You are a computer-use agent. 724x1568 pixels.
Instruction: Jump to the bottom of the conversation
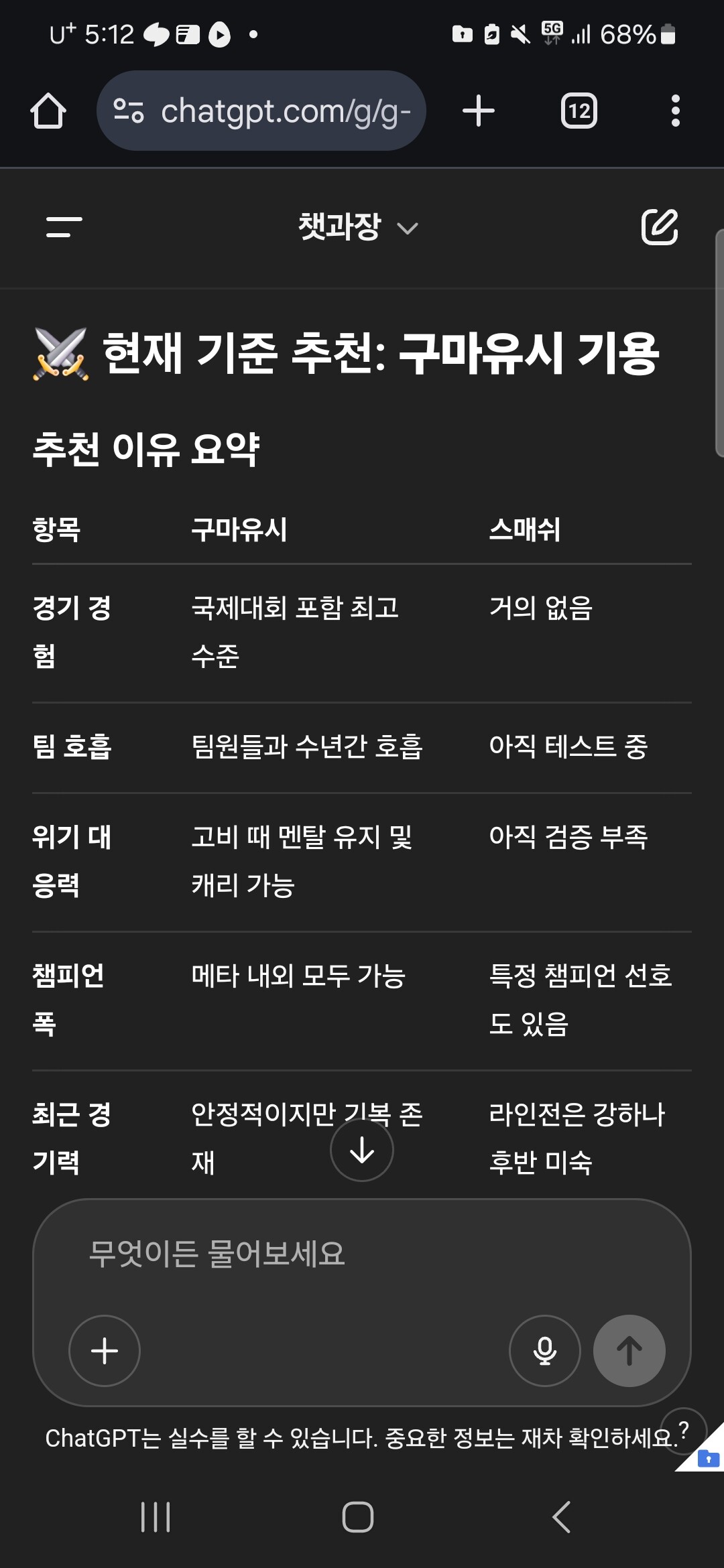[x=362, y=1151]
